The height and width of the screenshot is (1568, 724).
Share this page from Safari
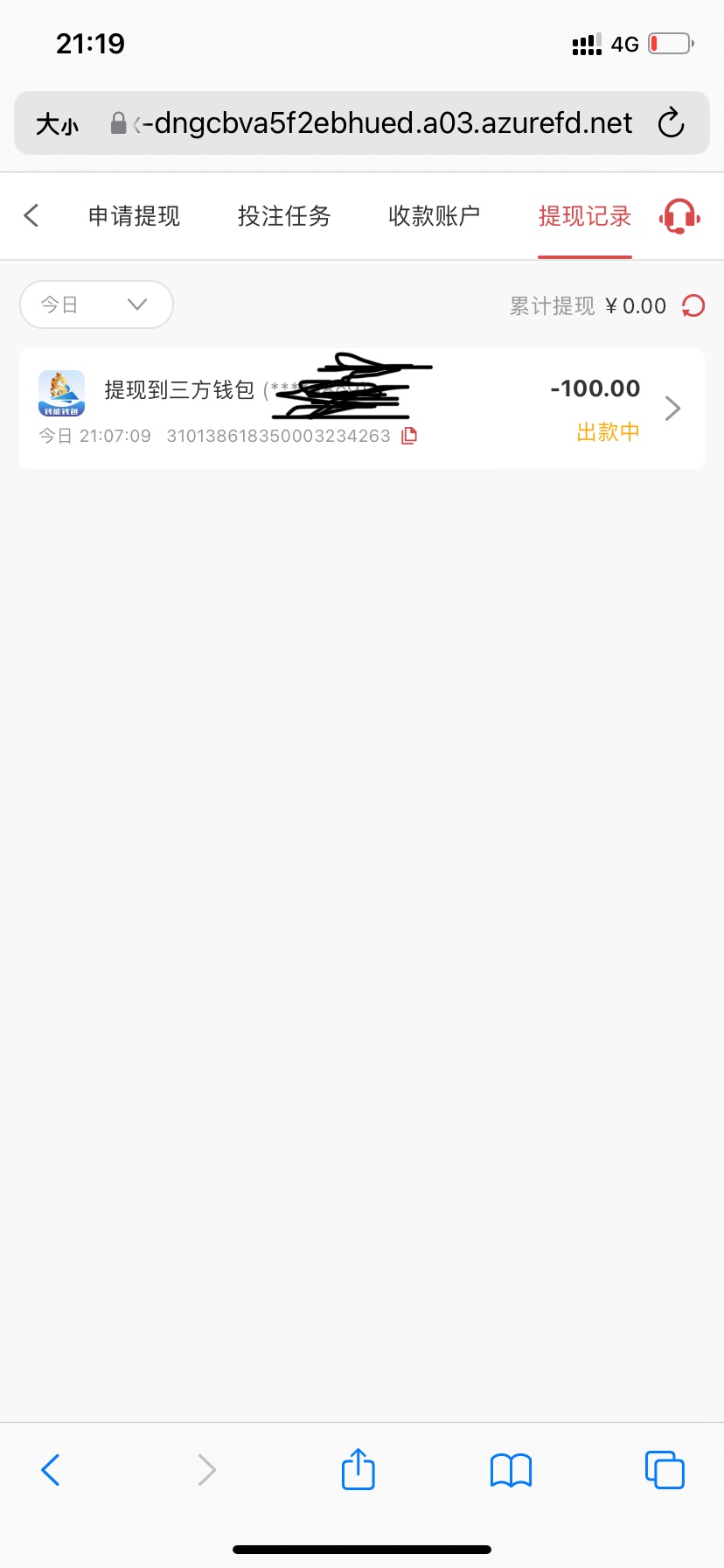tap(359, 1469)
